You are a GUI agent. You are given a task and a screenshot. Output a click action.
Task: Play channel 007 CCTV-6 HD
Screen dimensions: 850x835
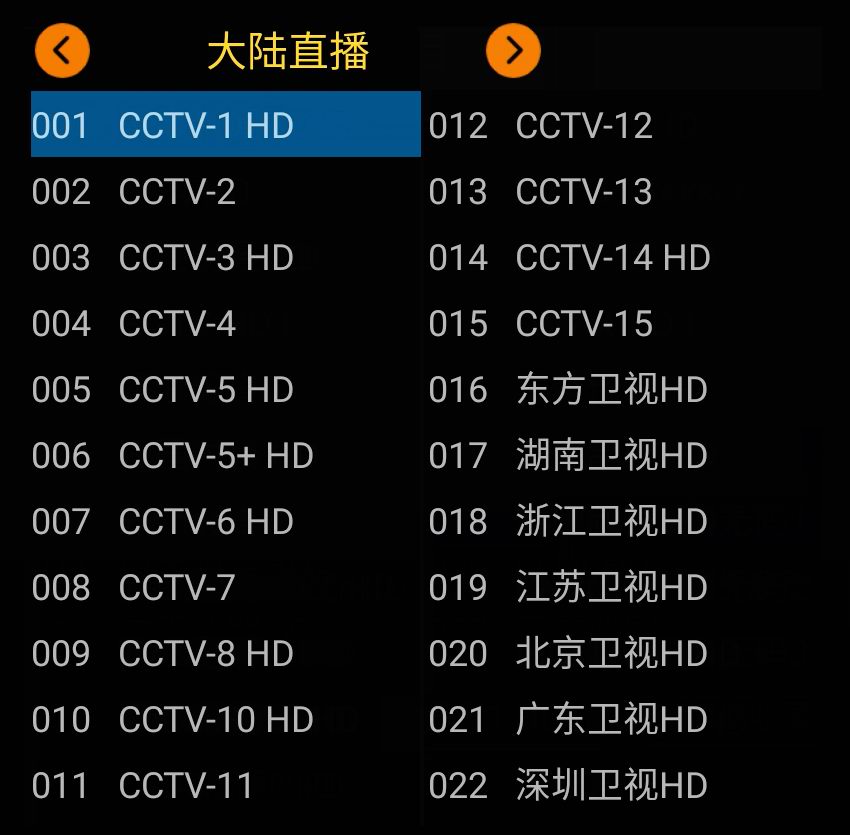click(225, 522)
